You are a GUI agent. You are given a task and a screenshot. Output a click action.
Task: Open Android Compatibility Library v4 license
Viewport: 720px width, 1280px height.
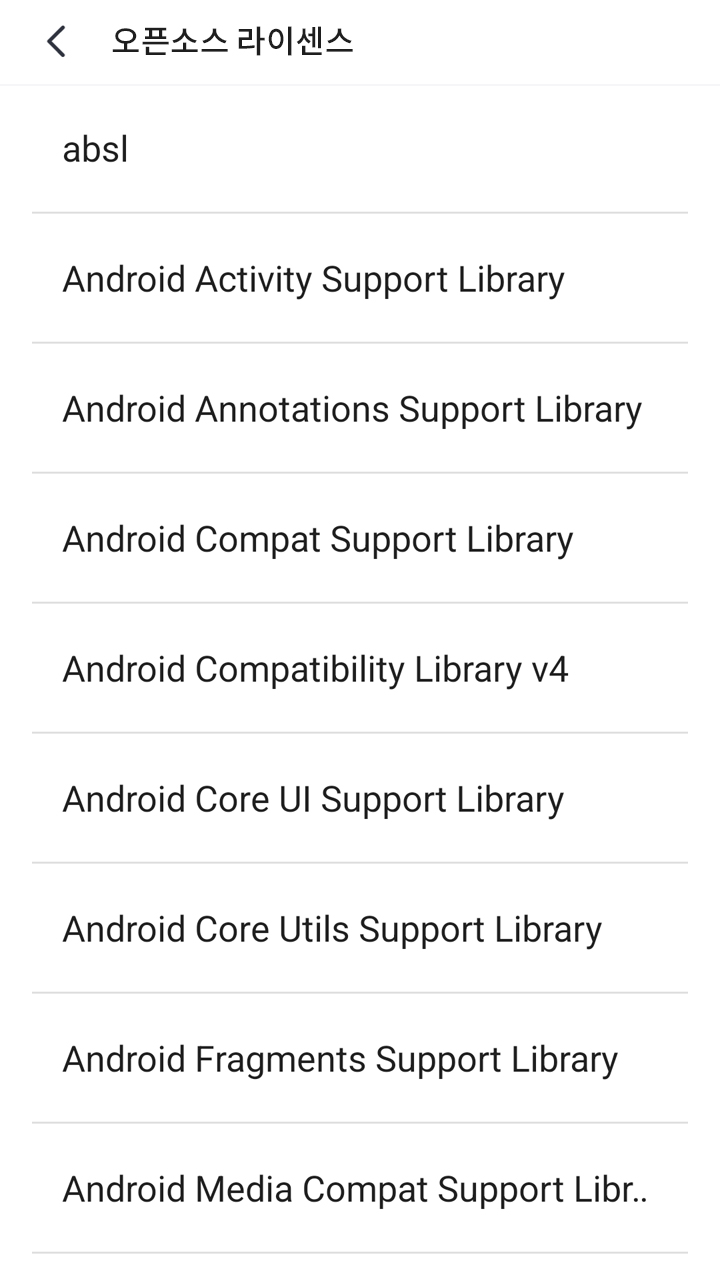tap(315, 670)
